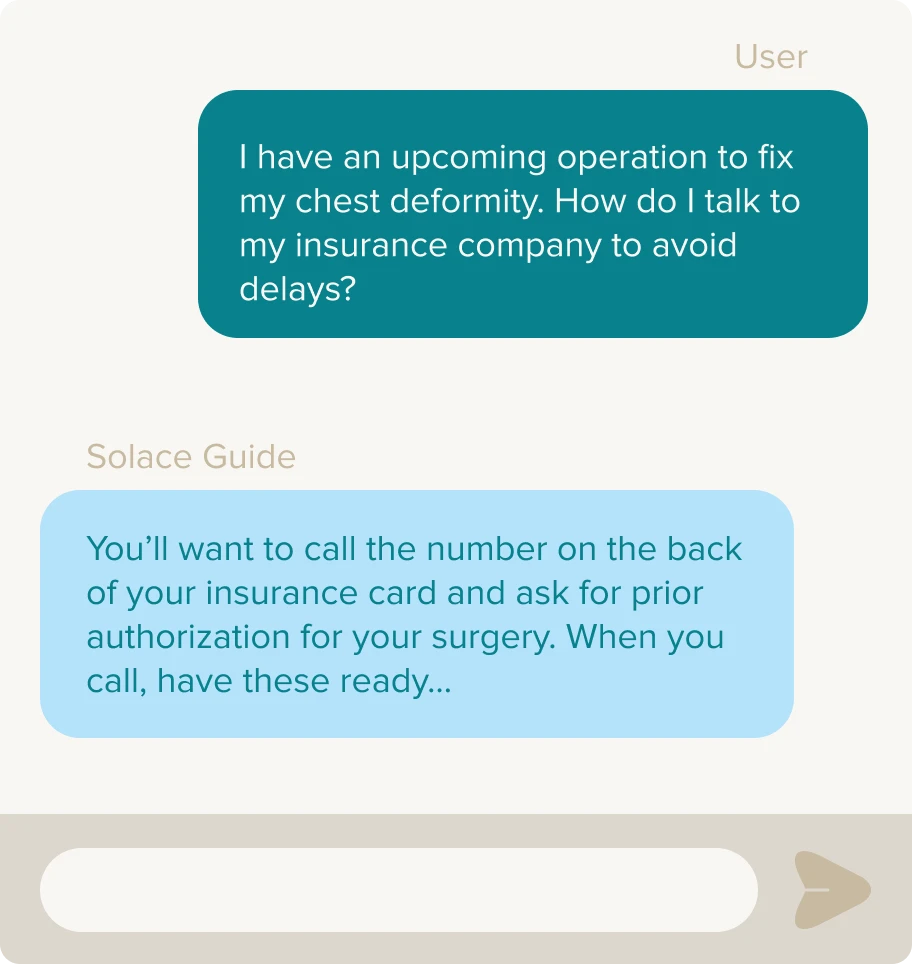The width and height of the screenshot is (912, 964).
Task: Send the message with the arrow icon
Action: point(830,889)
